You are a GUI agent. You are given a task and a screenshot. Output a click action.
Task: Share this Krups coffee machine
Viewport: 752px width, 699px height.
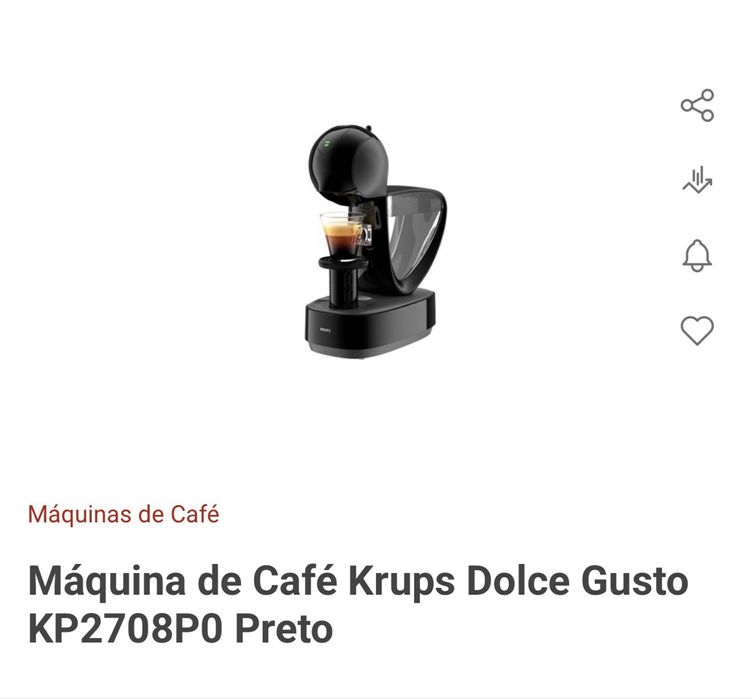(697, 105)
